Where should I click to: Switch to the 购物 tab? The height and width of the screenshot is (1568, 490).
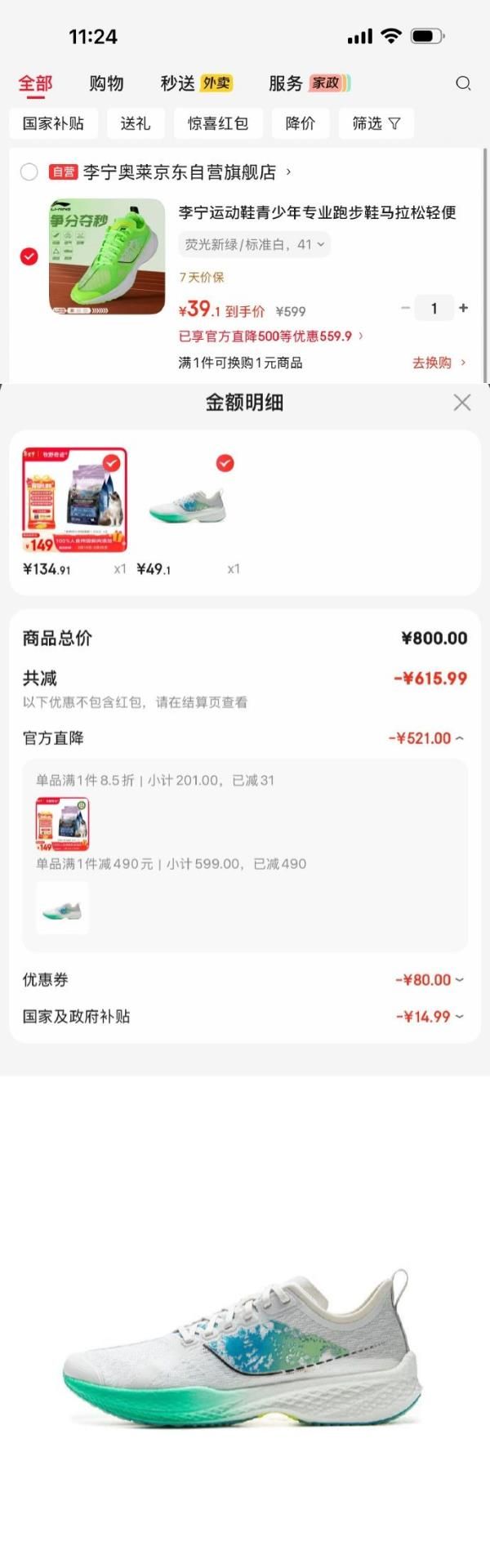click(x=106, y=83)
